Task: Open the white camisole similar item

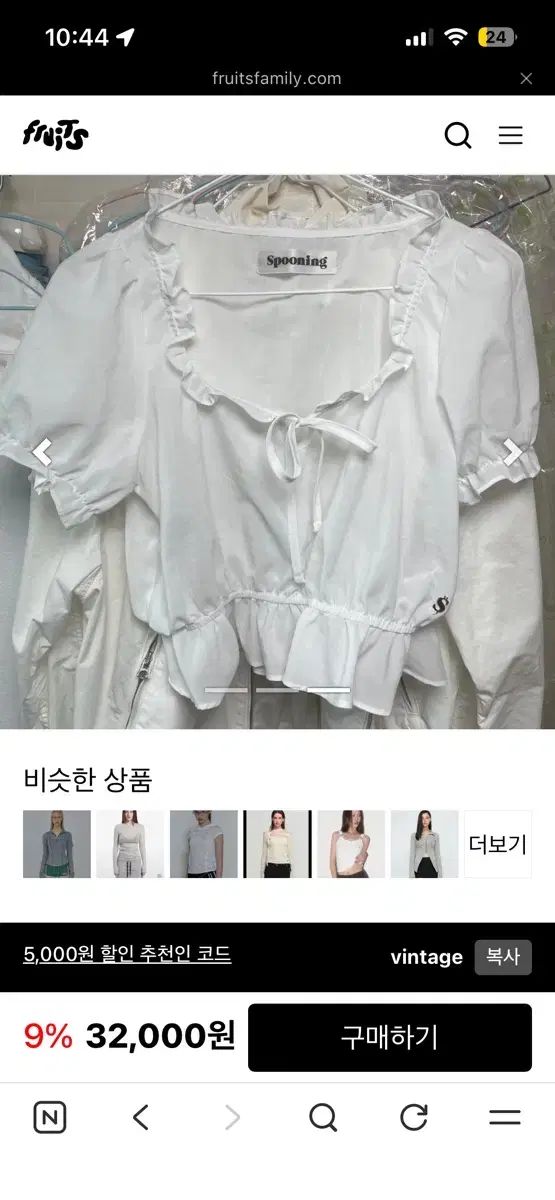Action: (x=351, y=844)
